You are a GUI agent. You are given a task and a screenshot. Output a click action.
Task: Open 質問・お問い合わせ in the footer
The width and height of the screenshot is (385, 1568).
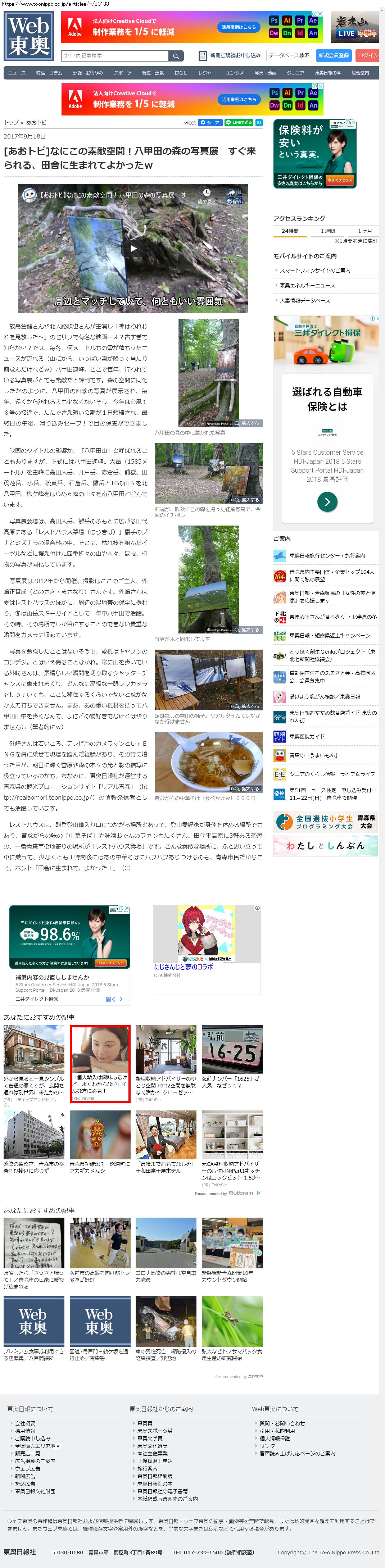[x=282, y=1424]
